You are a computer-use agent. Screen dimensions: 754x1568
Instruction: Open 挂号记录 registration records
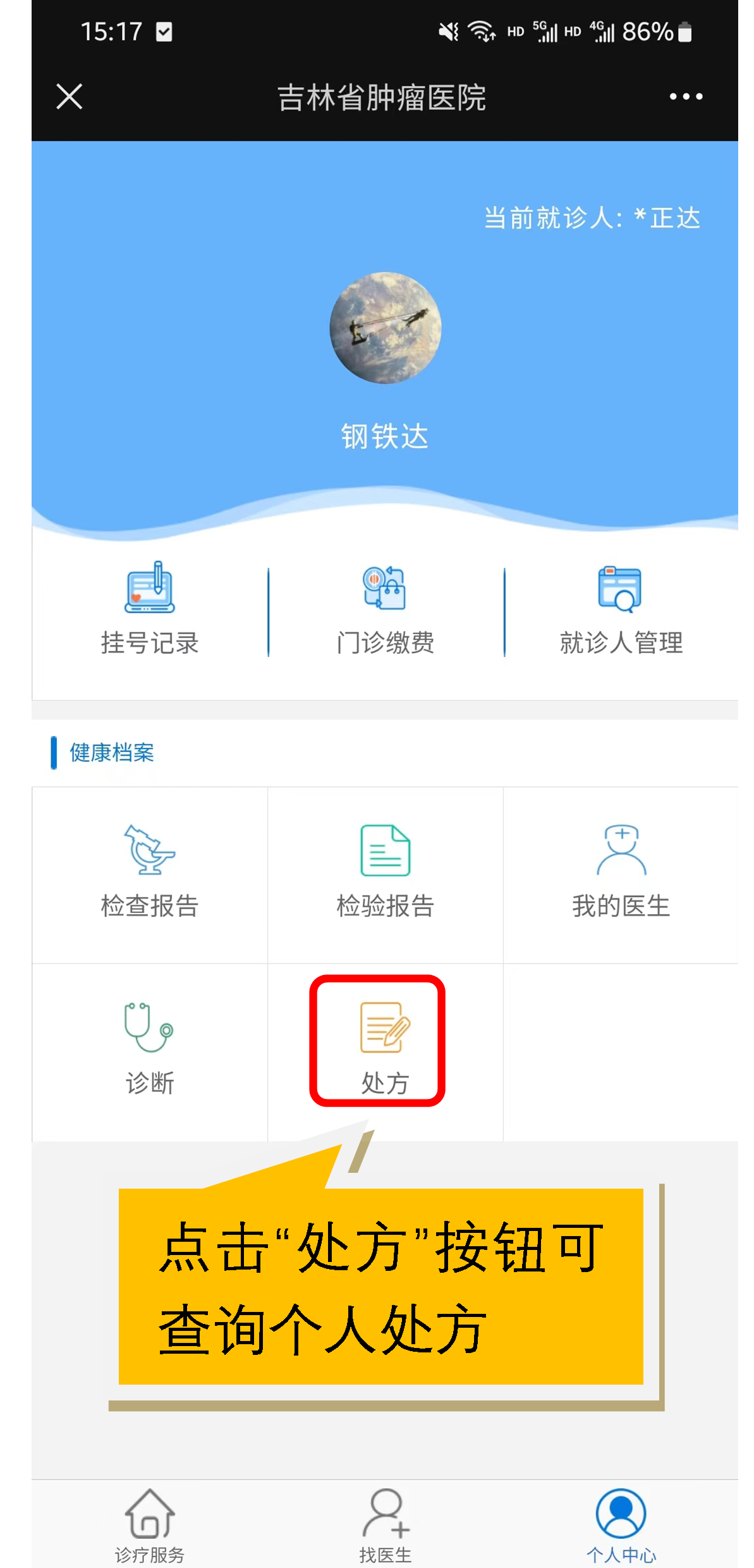click(x=150, y=608)
